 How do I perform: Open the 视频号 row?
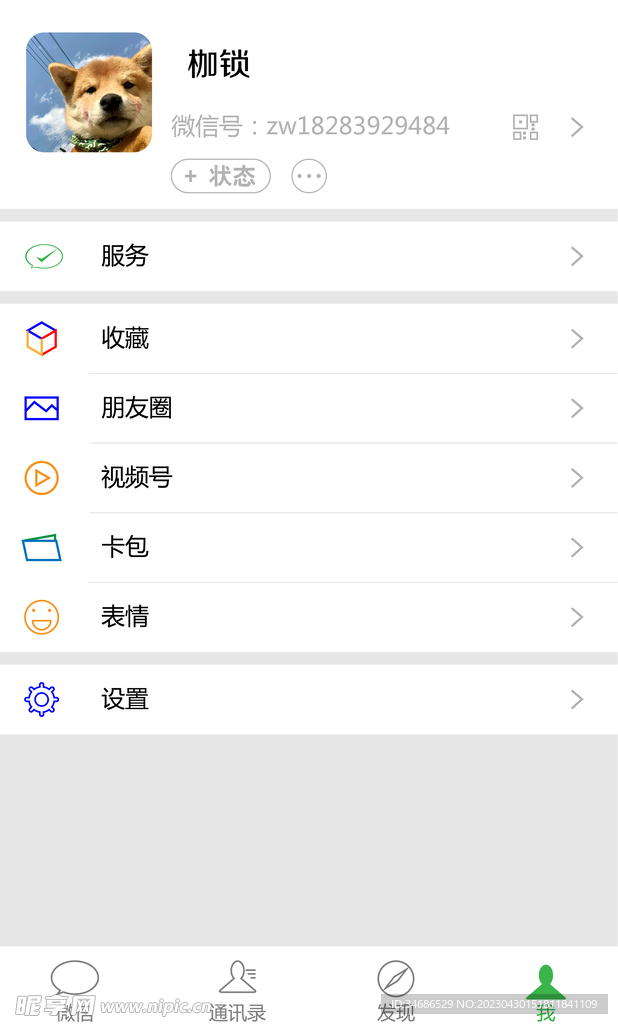pos(309,478)
